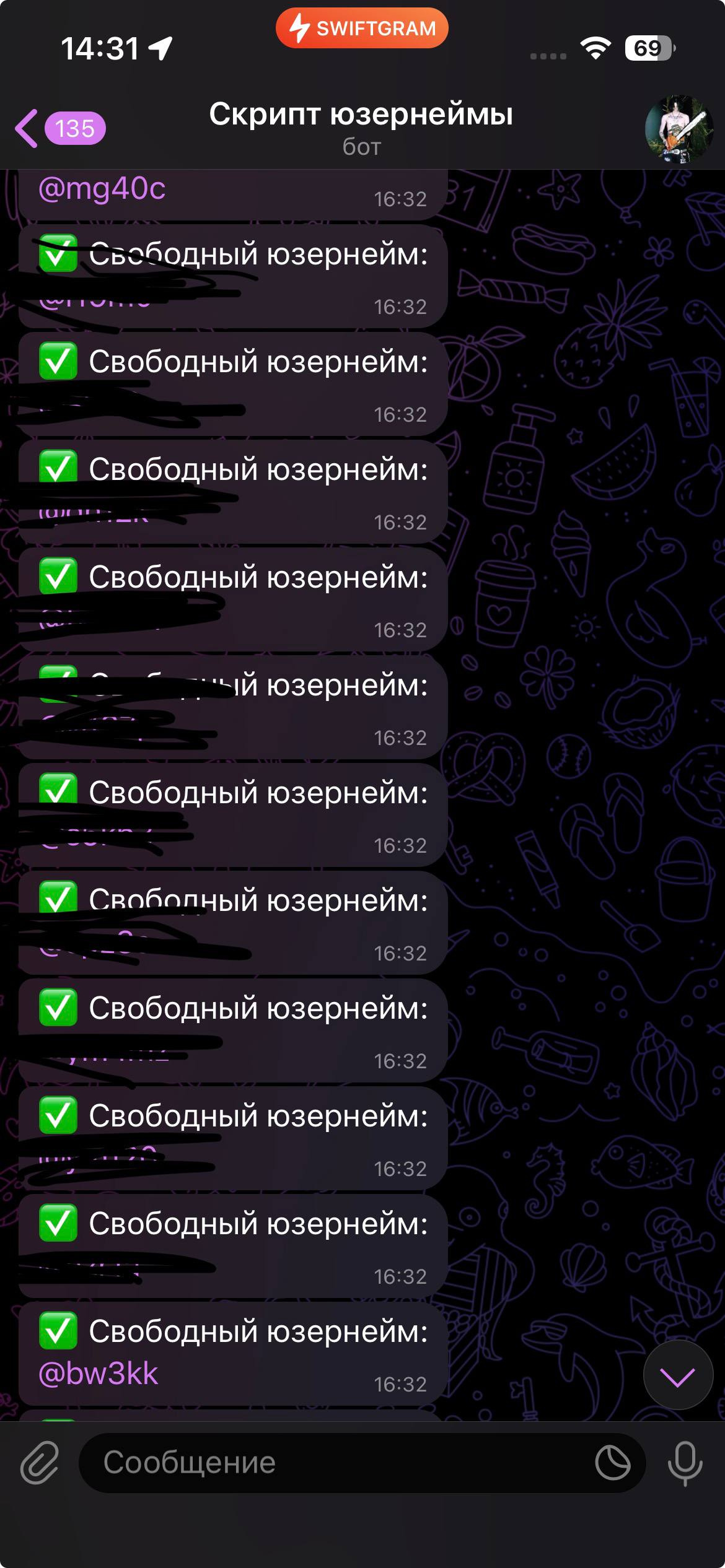Tap the @mg40c username link
The image size is (725, 1568).
click(102, 188)
